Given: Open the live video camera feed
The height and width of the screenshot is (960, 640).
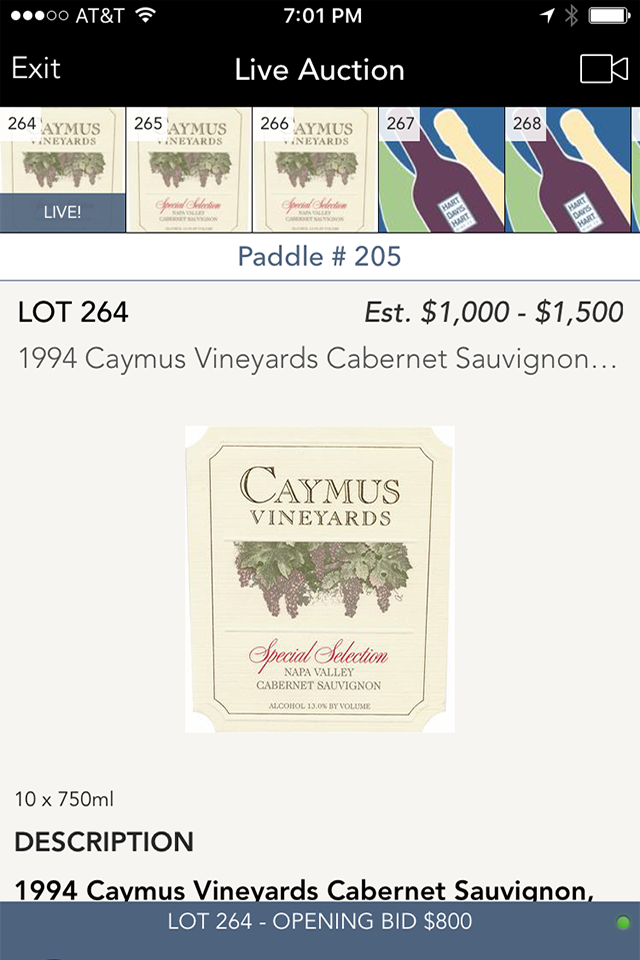Looking at the screenshot, I should pyautogui.click(x=604, y=69).
